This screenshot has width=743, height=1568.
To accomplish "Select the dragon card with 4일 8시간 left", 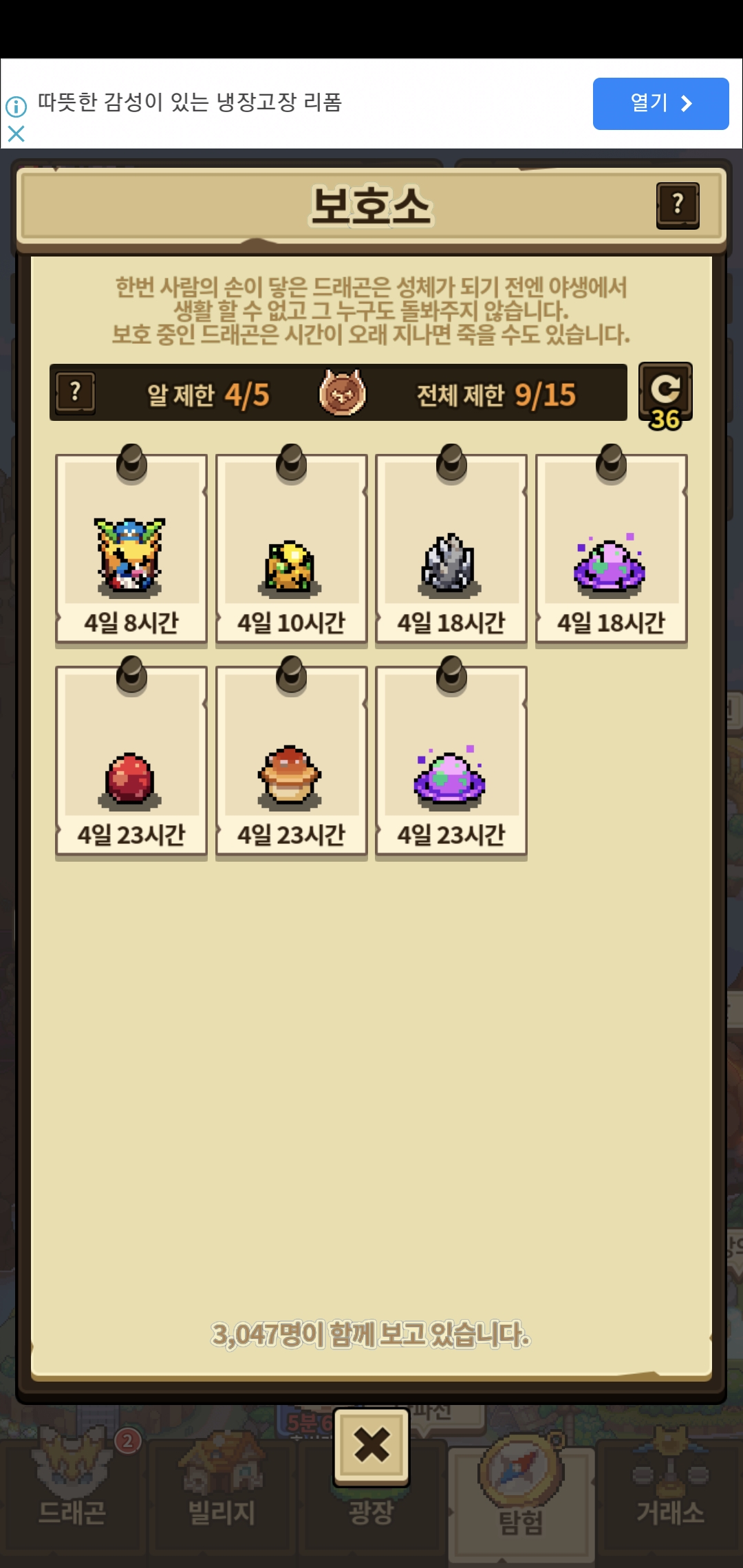I will [131, 550].
